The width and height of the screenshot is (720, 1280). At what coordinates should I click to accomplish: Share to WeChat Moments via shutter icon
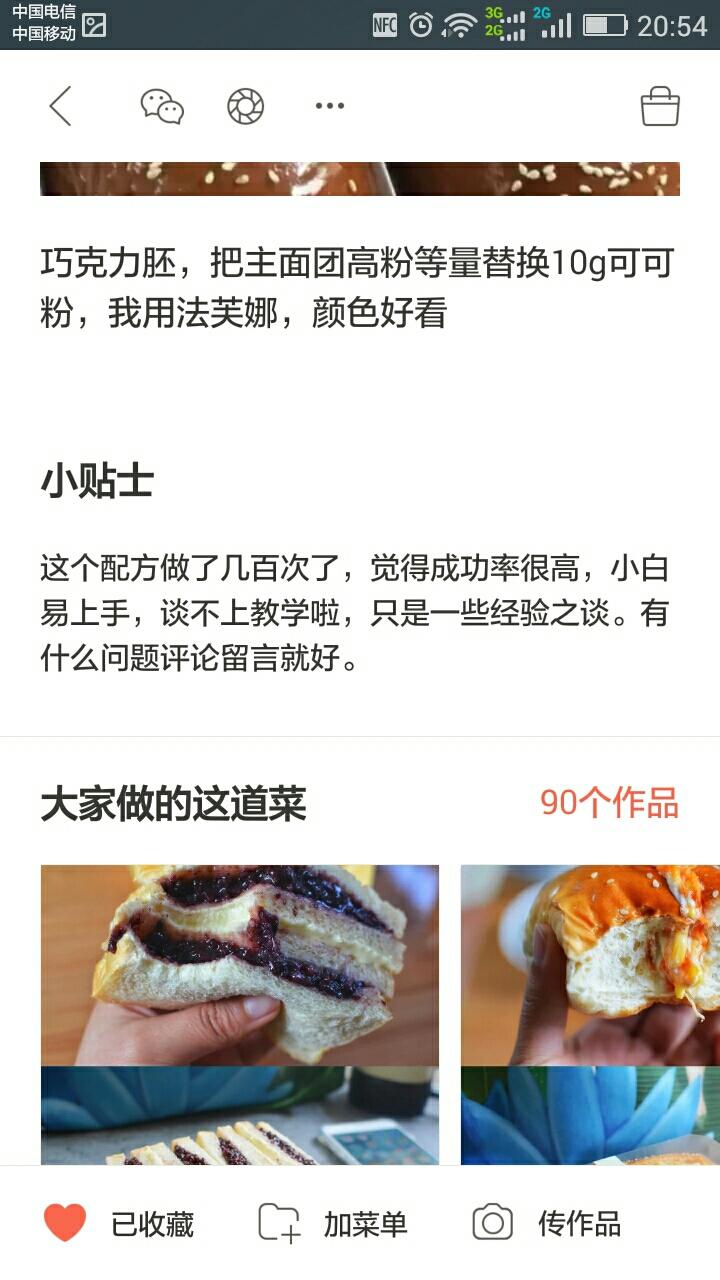pyautogui.click(x=245, y=106)
